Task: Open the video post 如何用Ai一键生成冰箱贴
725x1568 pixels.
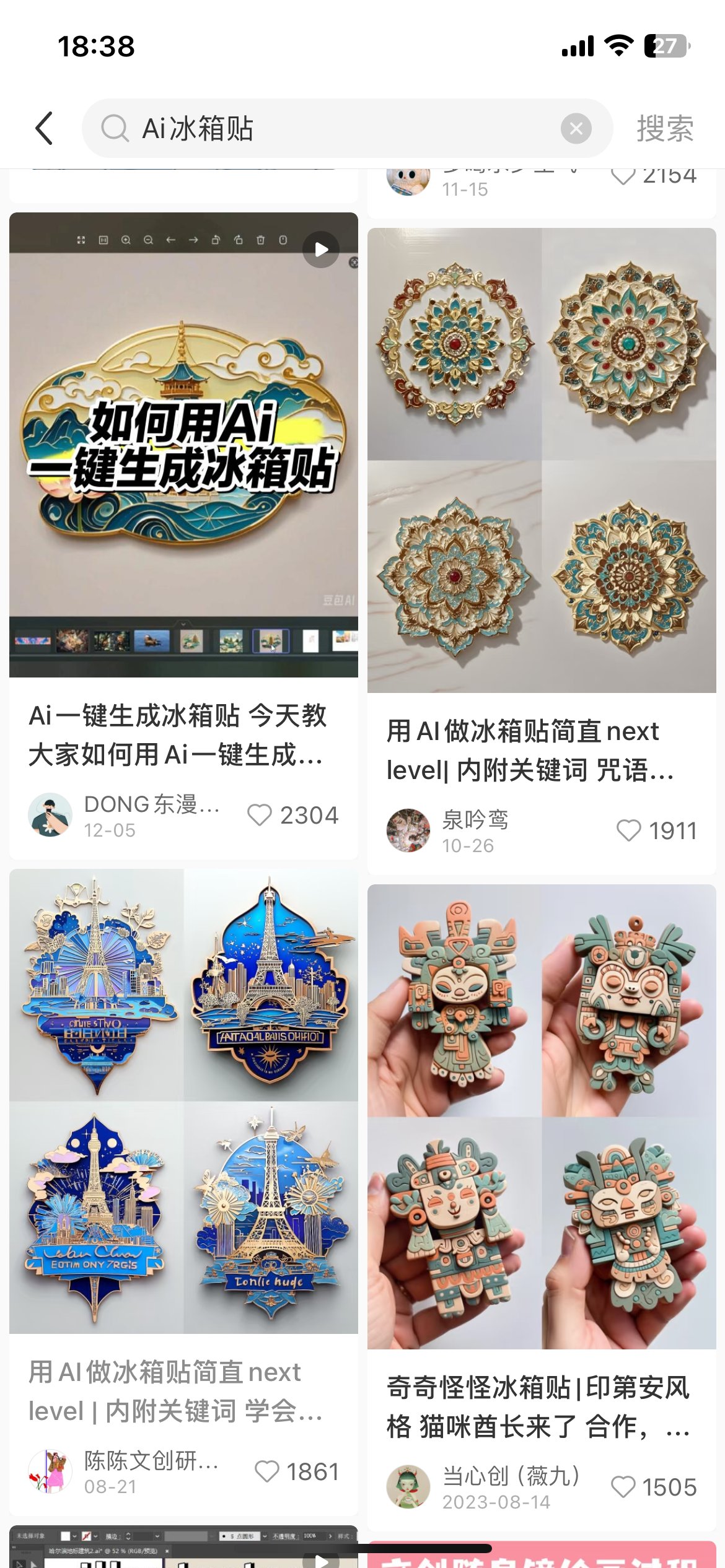Action: (183, 445)
